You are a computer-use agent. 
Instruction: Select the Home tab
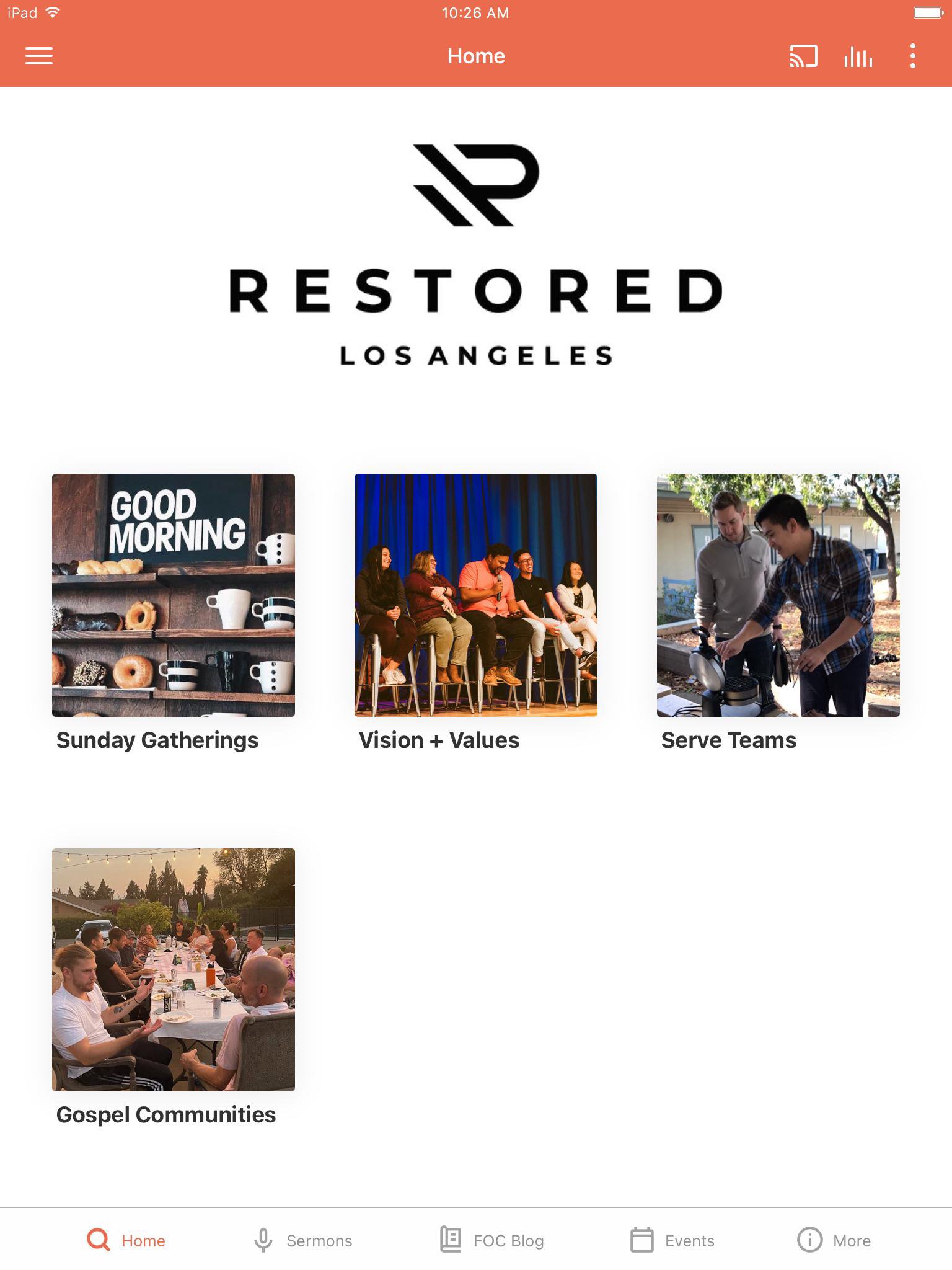pos(126,1240)
